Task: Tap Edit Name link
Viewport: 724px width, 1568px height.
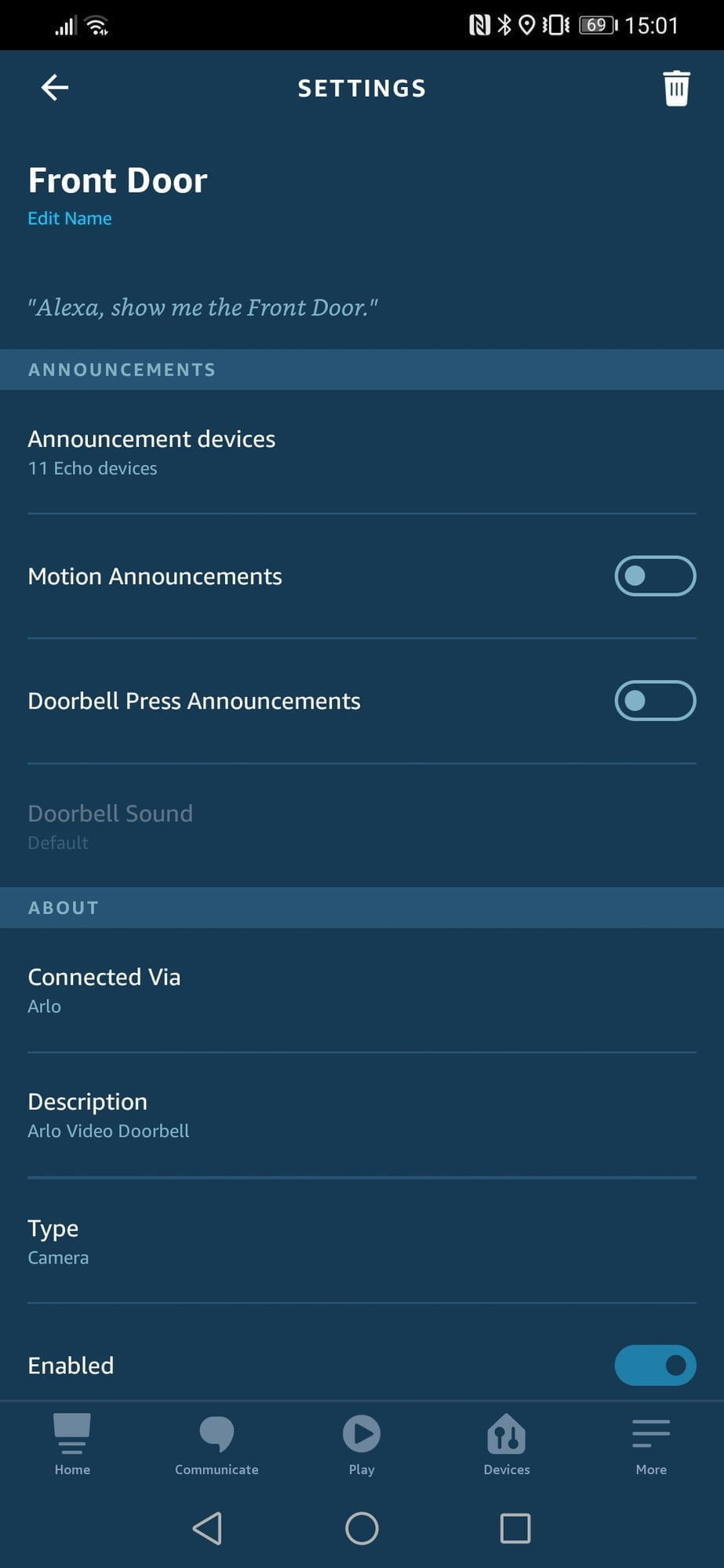Action: tap(70, 219)
